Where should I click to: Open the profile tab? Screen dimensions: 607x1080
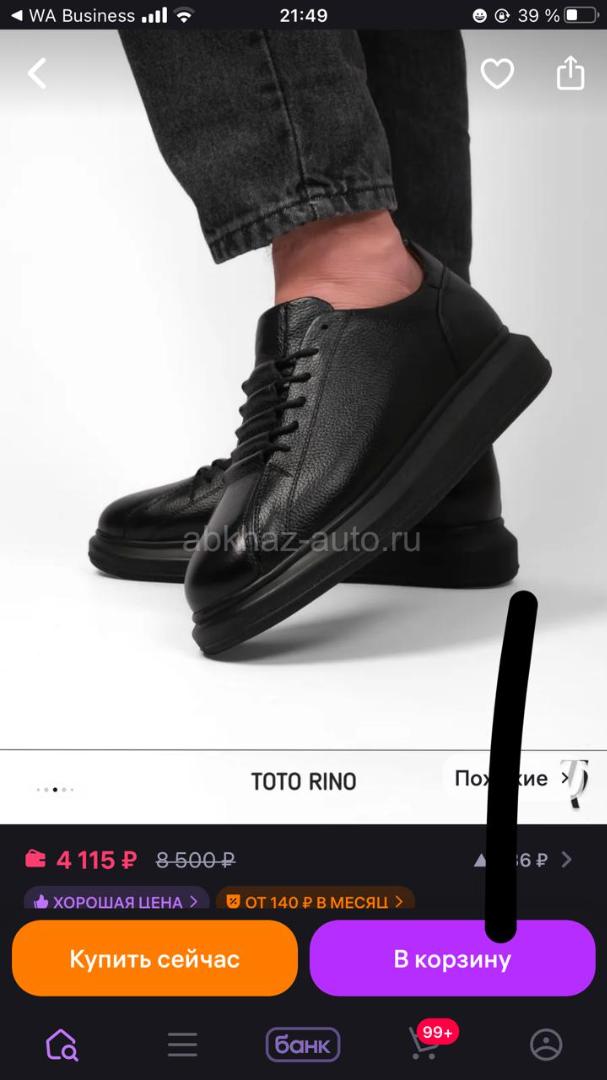(546, 1044)
